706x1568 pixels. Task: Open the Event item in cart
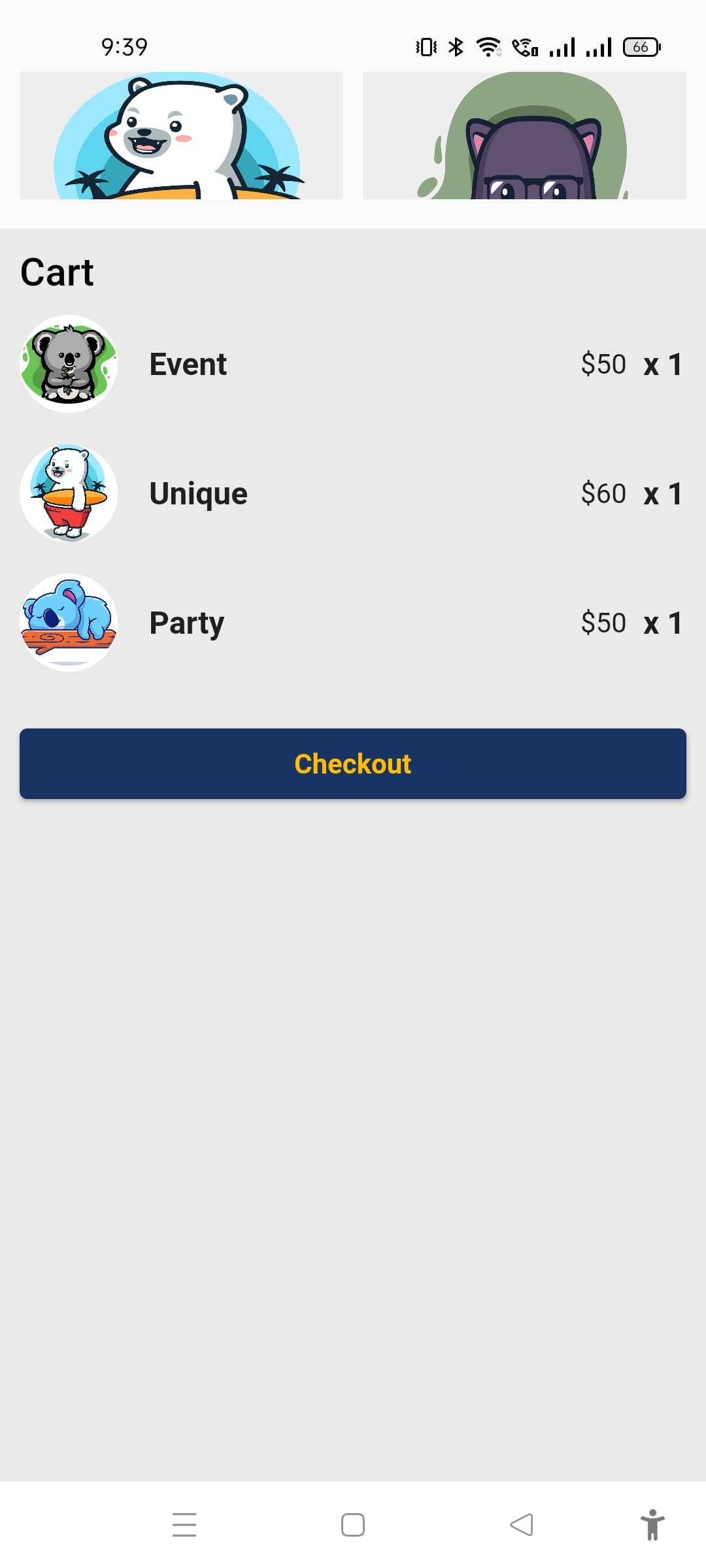tap(188, 364)
